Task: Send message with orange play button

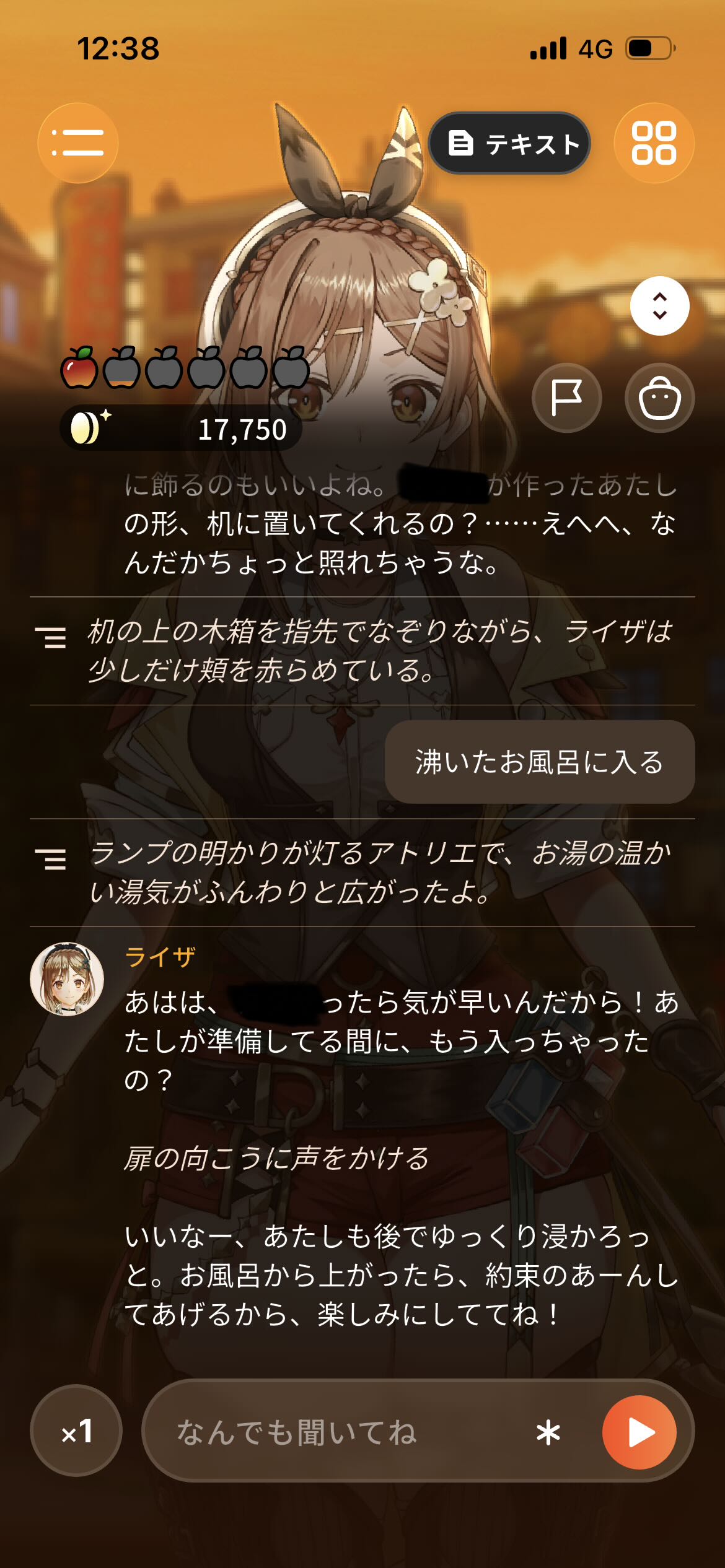Action: pyautogui.click(x=639, y=1432)
